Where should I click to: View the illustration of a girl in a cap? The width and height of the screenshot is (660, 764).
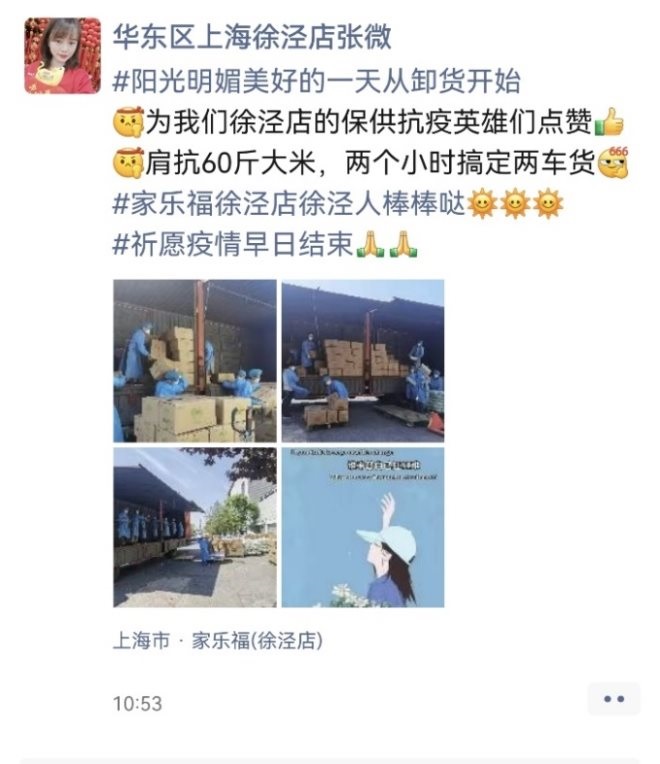362,527
